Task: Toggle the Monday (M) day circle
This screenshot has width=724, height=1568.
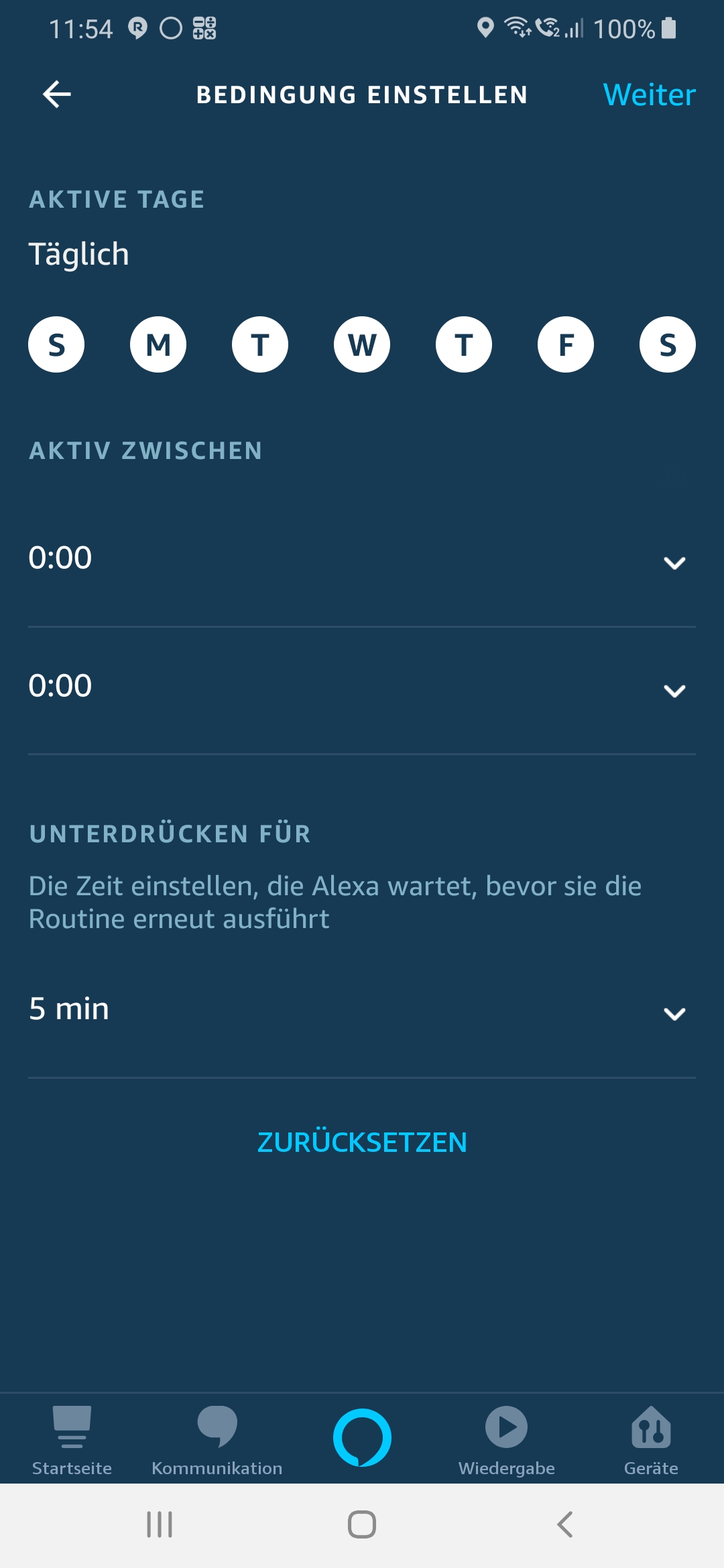Action: [x=158, y=344]
